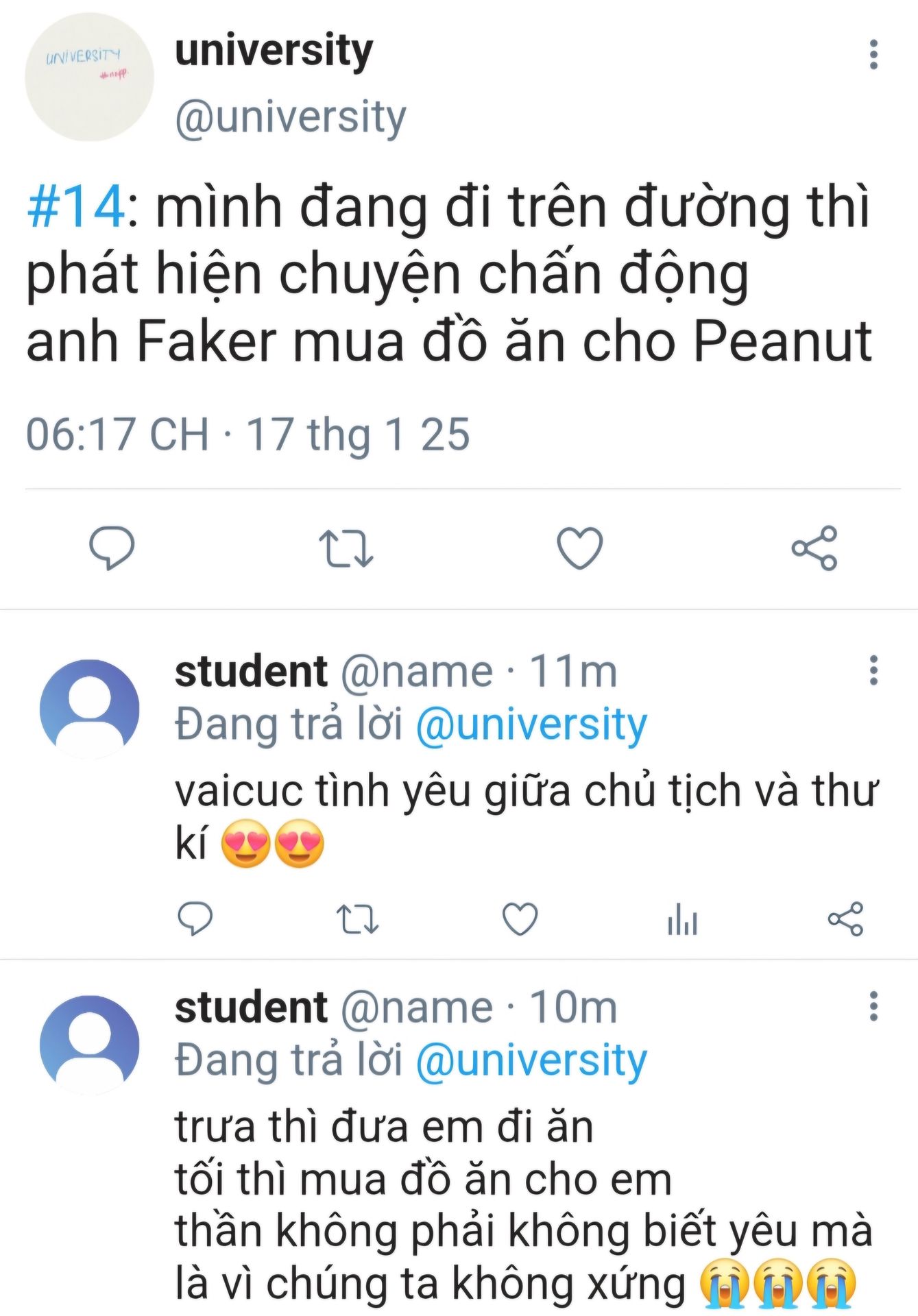Share student's 11m reply
This screenshot has height=1316, width=918.
click(x=845, y=919)
